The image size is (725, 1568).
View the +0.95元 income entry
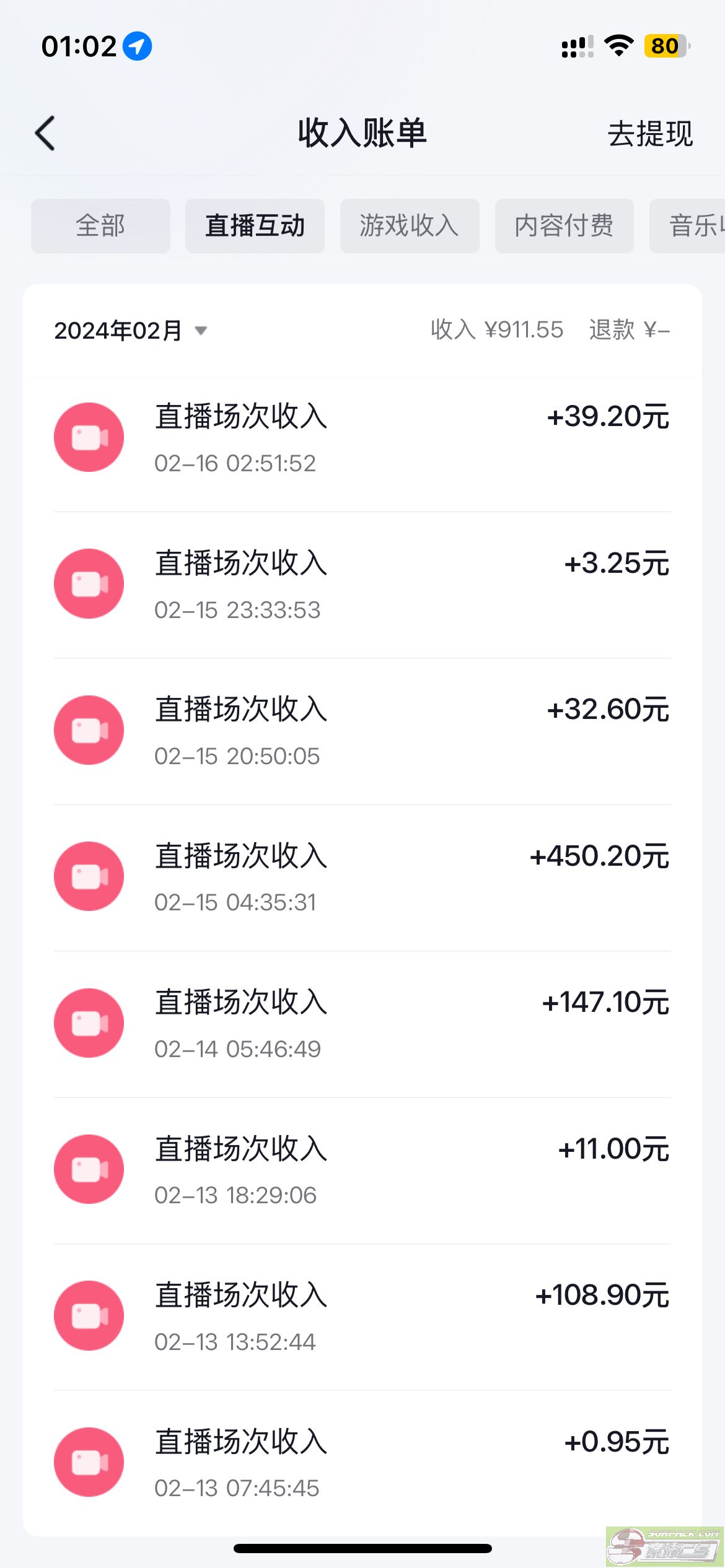[x=362, y=1463]
